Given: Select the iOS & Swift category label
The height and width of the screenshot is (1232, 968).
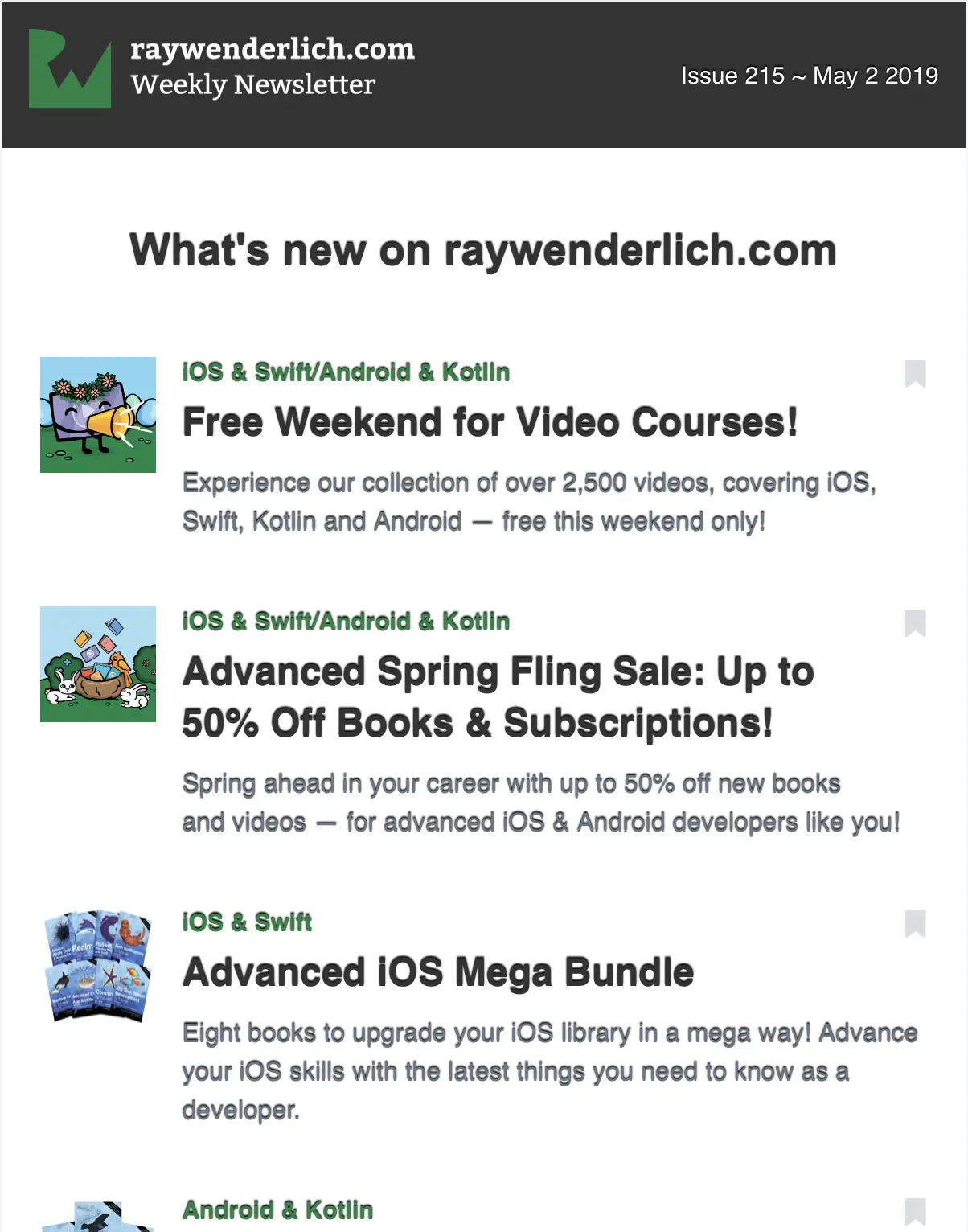Looking at the screenshot, I should coord(247,922).
